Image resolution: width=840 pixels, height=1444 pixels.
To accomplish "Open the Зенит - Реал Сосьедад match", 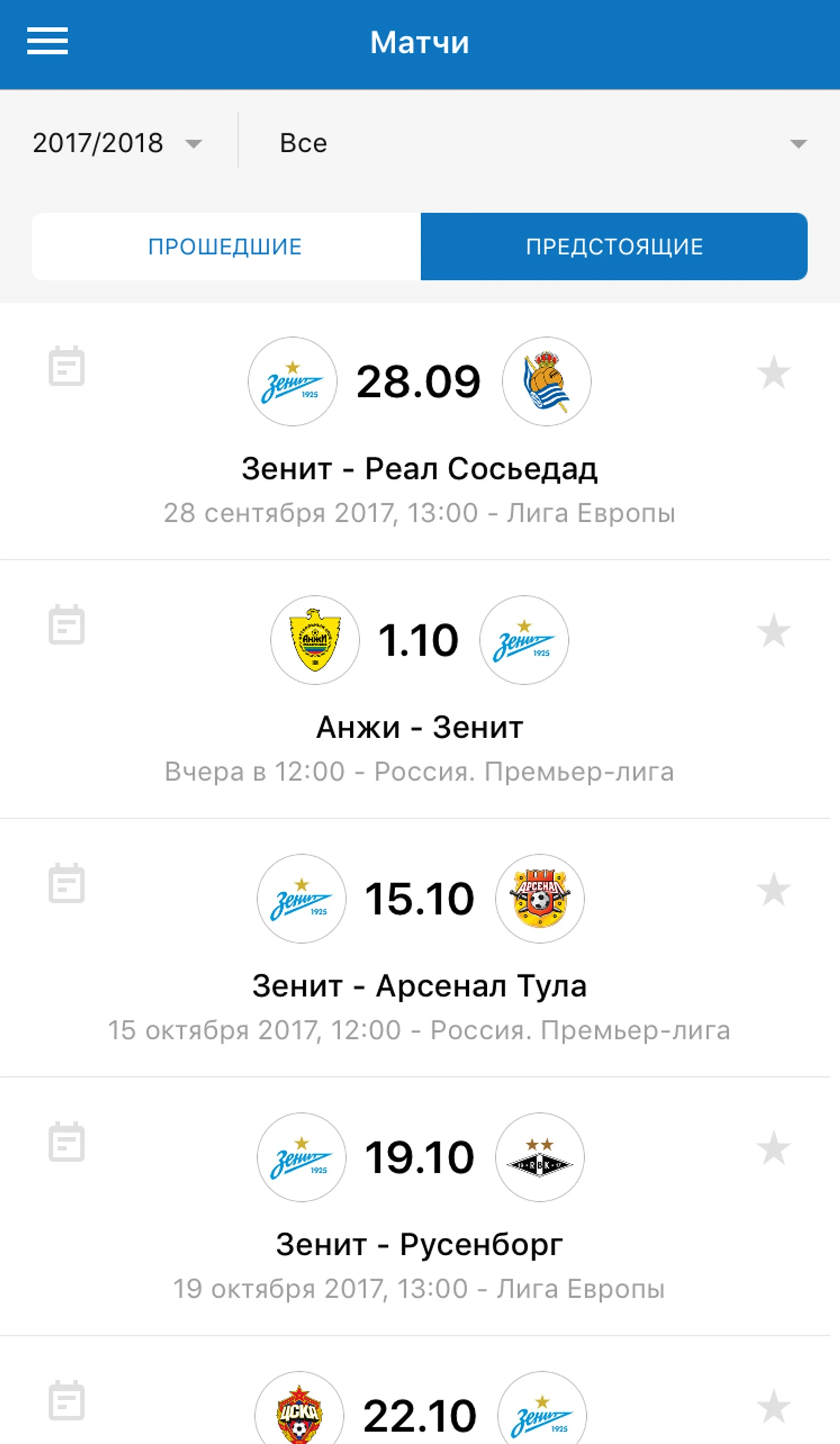I will pyautogui.click(x=419, y=468).
